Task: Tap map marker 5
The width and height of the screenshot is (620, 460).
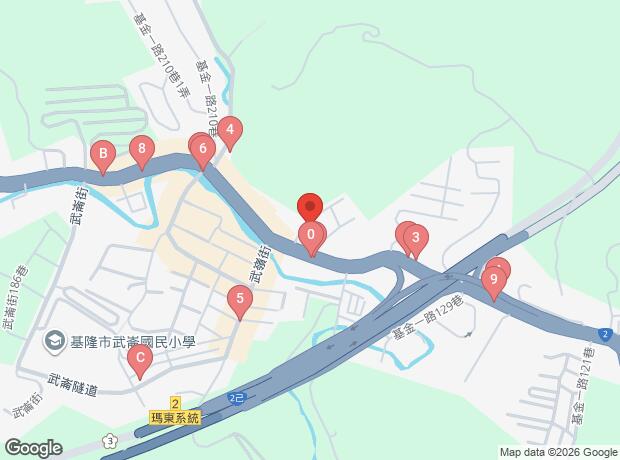Action: [x=240, y=302]
